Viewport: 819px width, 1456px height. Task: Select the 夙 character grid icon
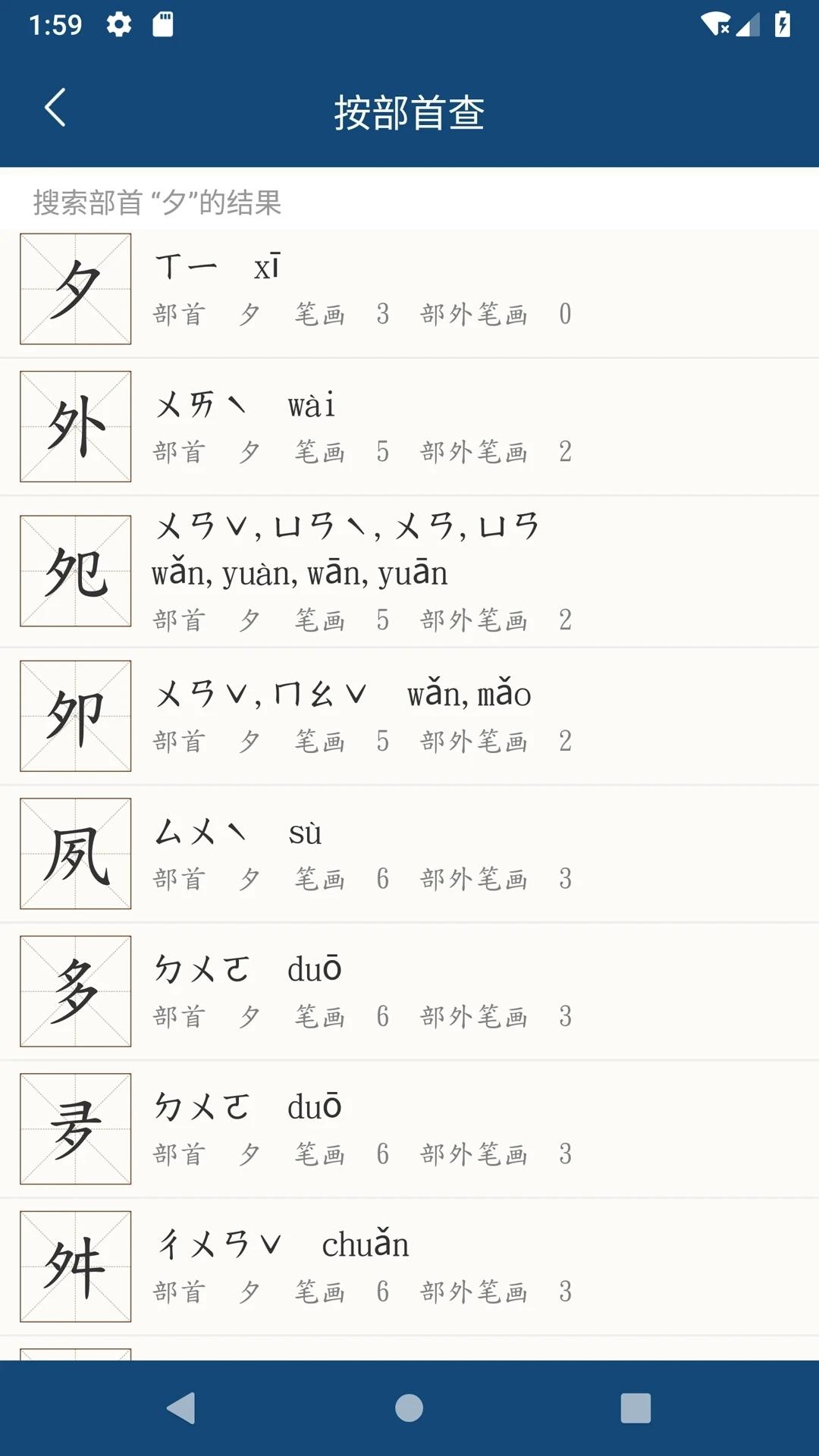click(75, 853)
